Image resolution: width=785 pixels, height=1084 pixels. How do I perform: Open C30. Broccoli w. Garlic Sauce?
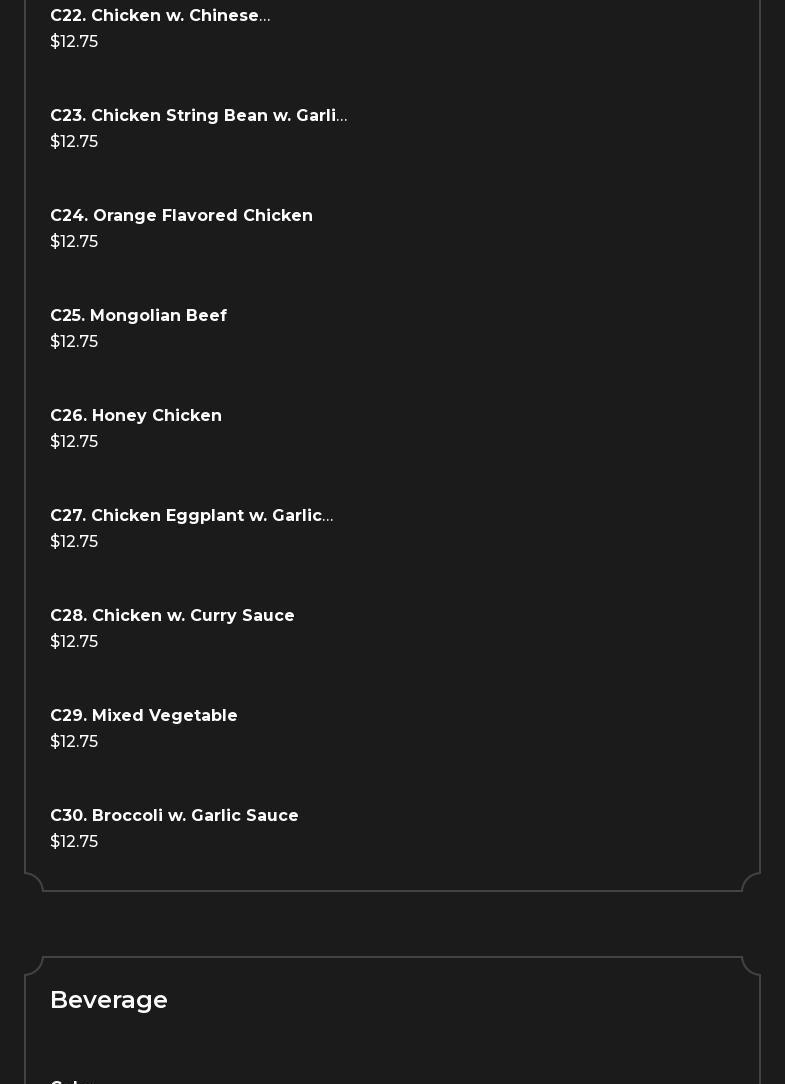[x=174, y=816]
